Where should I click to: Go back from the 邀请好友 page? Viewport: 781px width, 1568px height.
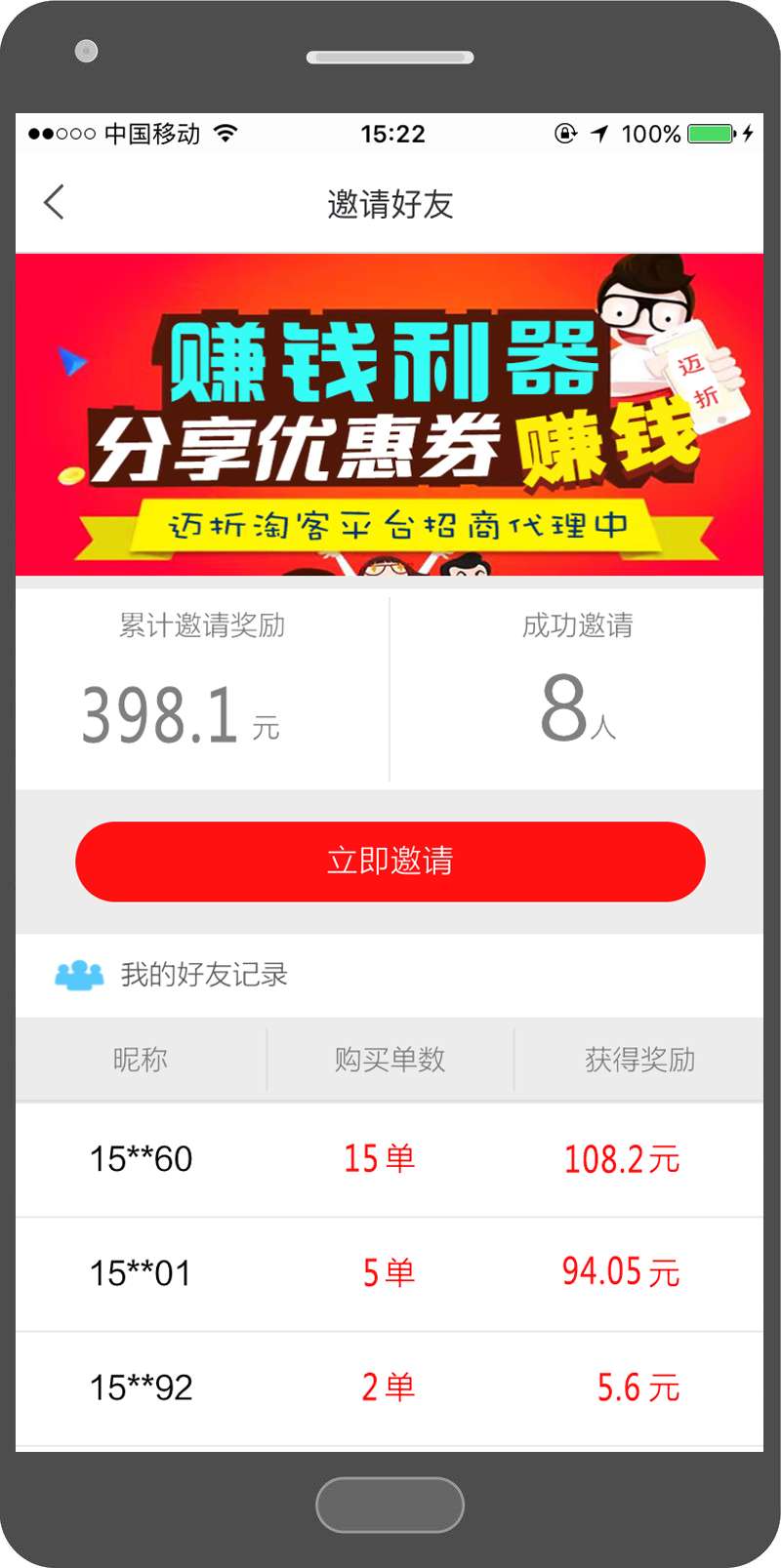pyautogui.click(x=55, y=203)
